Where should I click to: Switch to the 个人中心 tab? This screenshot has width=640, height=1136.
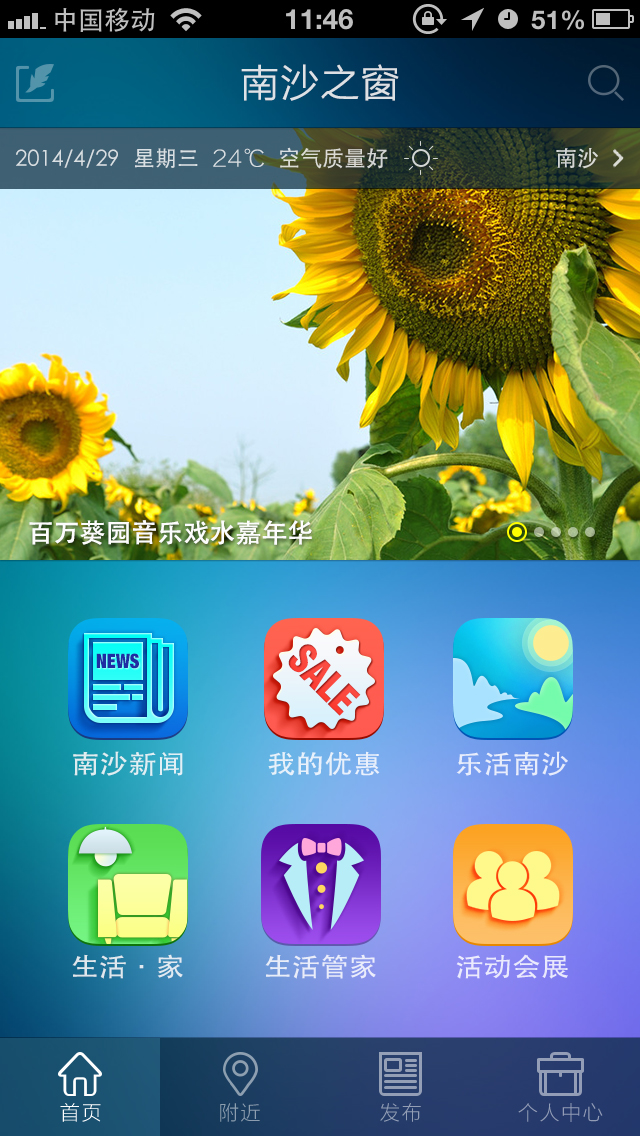560,1087
